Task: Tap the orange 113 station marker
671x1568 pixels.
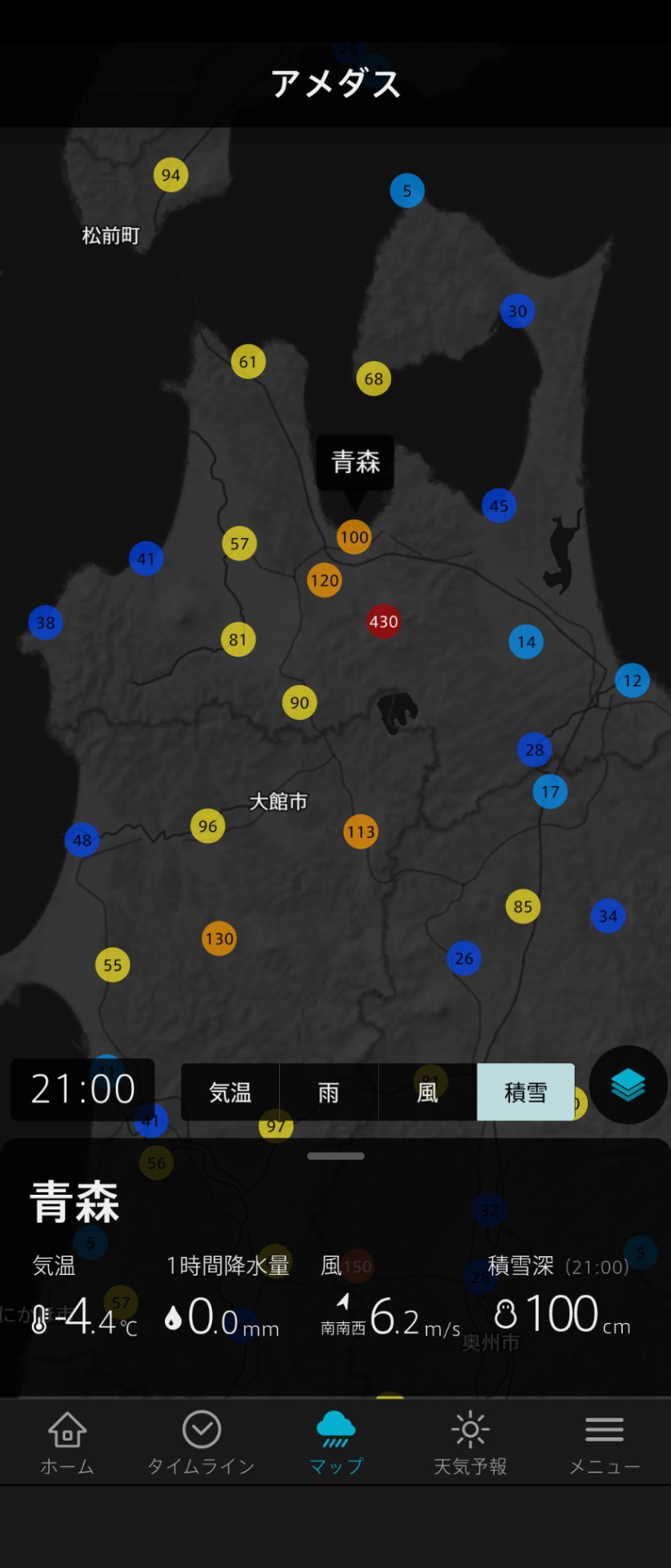Action: point(361,832)
